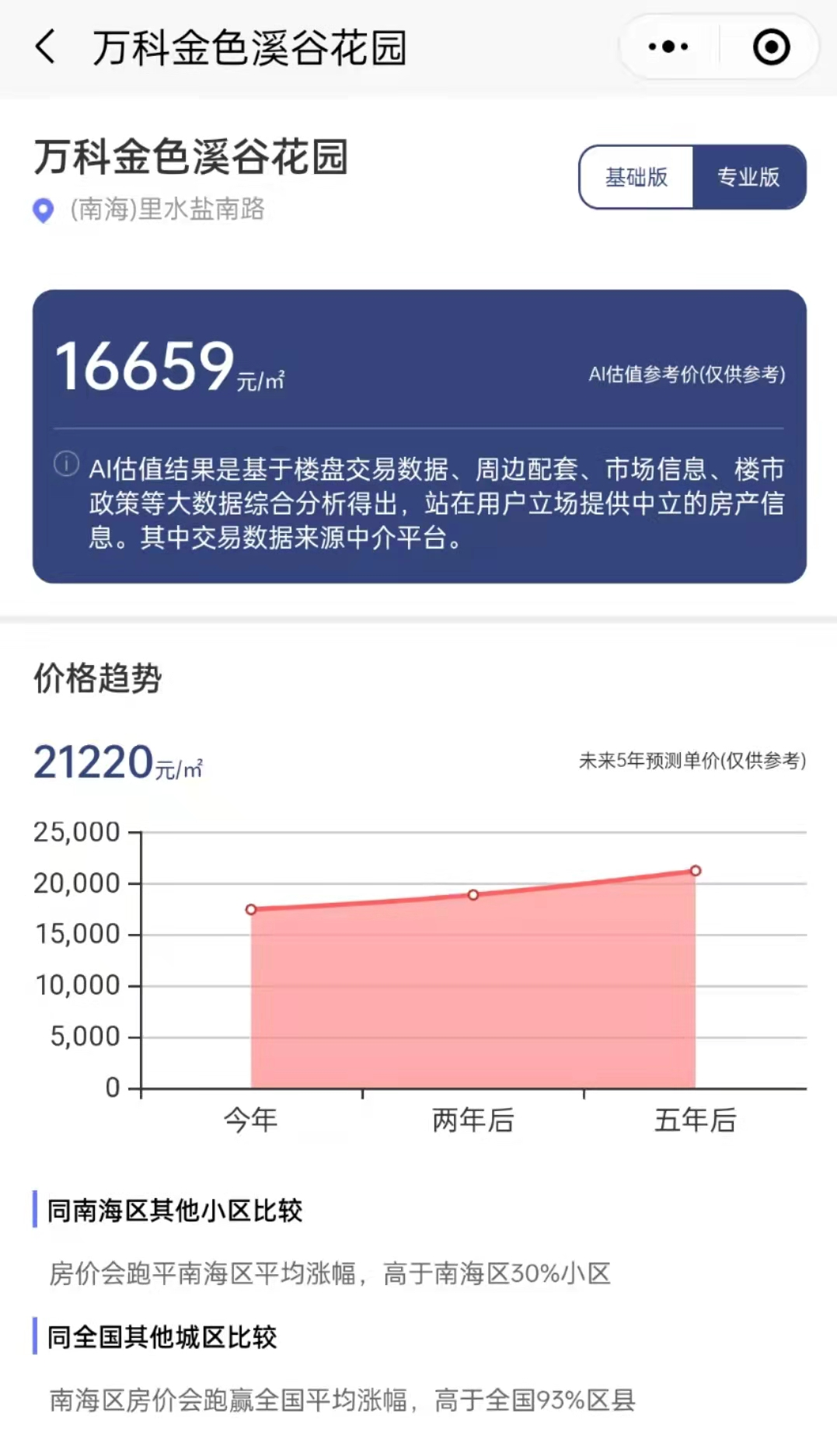The width and height of the screenshot is (837, 1456).
Task: Go back from 万科金色溪谷花园 page
Action: pyautogui.click(x=46, y=47)
